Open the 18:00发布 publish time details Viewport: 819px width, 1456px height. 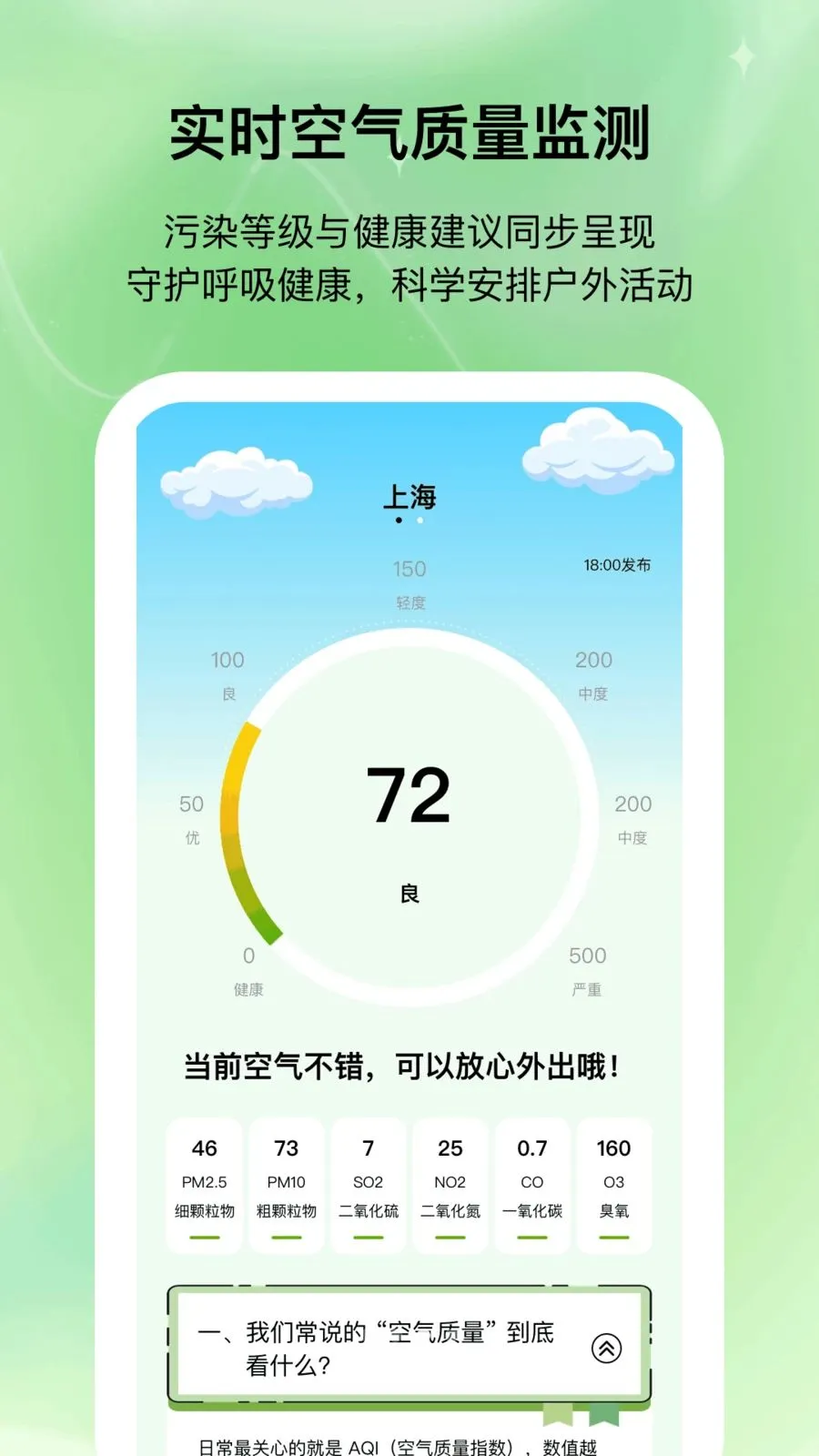click(x=615, y=564)
